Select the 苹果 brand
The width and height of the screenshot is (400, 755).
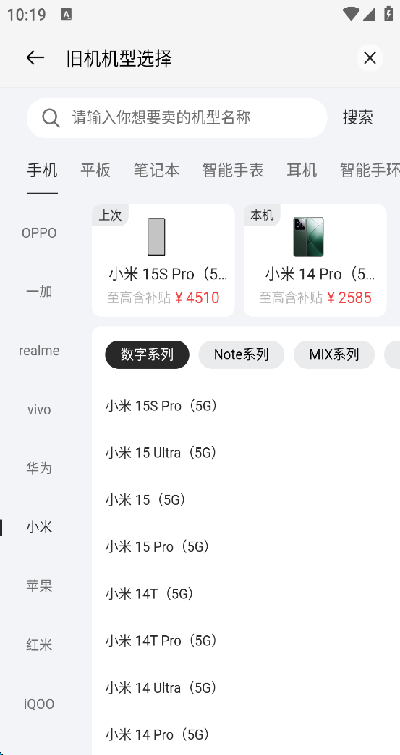(39, 586)
